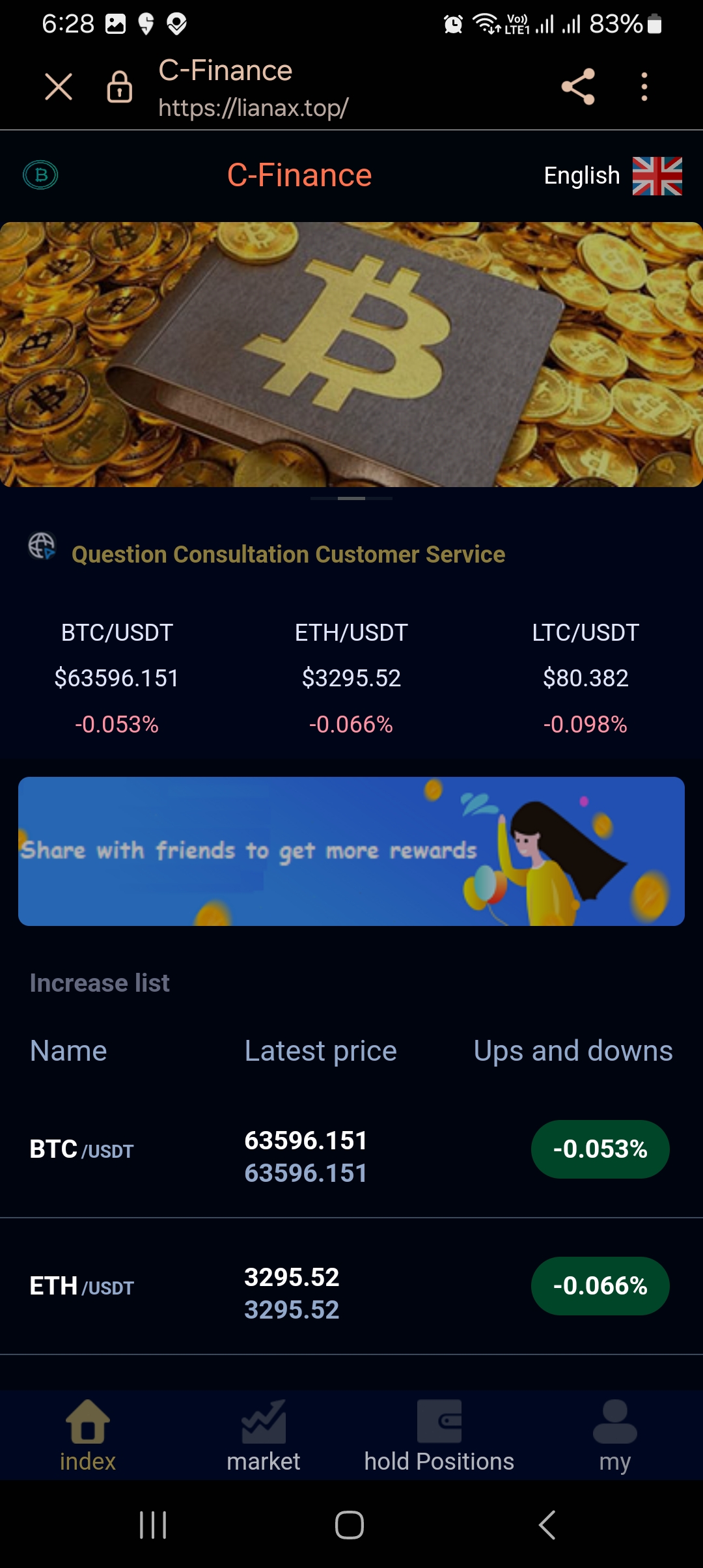Go to the hold Positions tab
Viewport: 703px width, 1568px height.
coord(439,1436)
